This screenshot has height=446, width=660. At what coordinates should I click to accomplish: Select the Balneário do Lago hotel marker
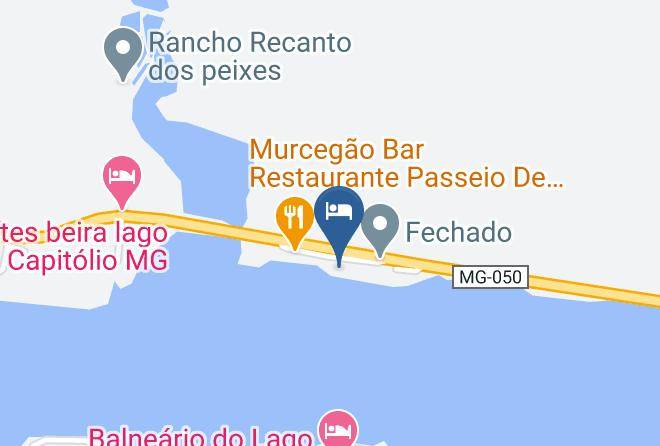click(x=338, y=429)
